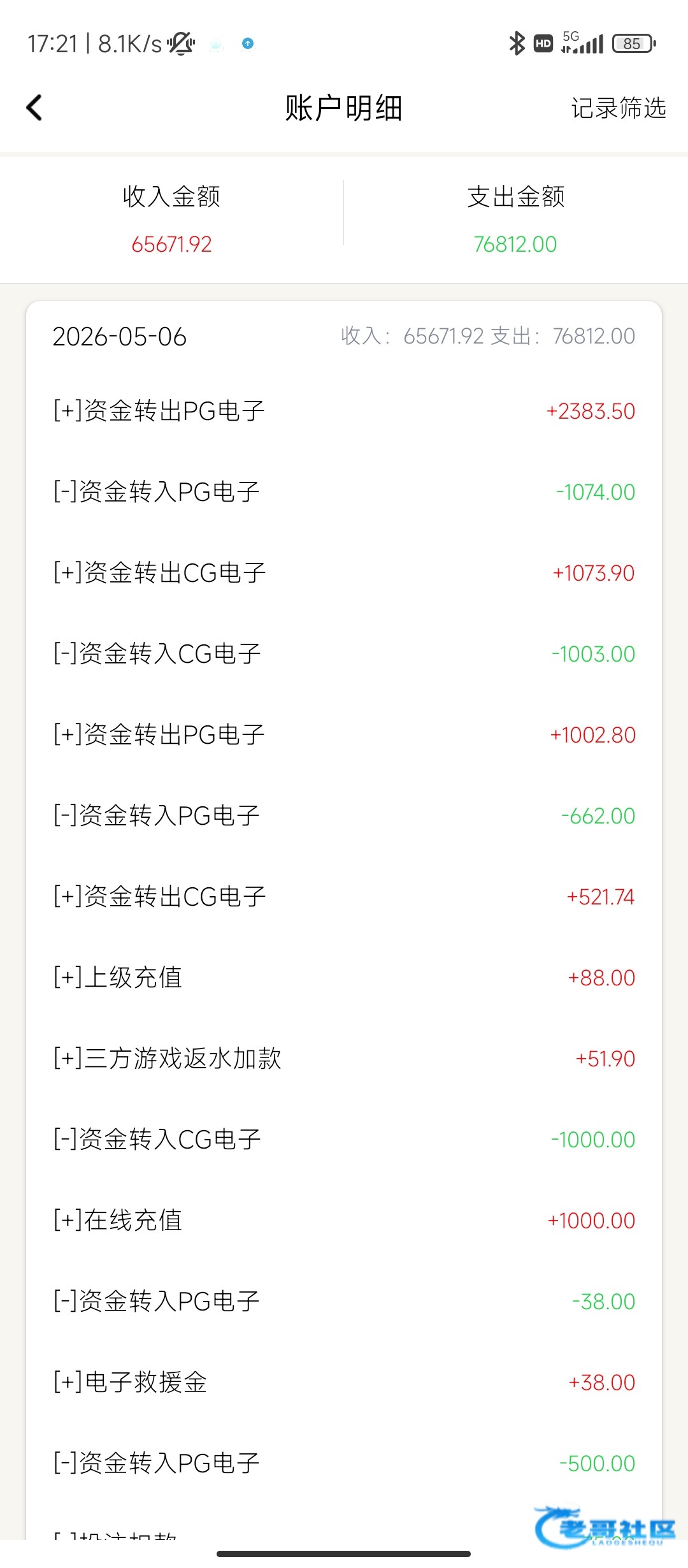Screen dimensions: 688x1568
Task: Open the 记录筛选 record filter
Action: (x=619, y=108)
